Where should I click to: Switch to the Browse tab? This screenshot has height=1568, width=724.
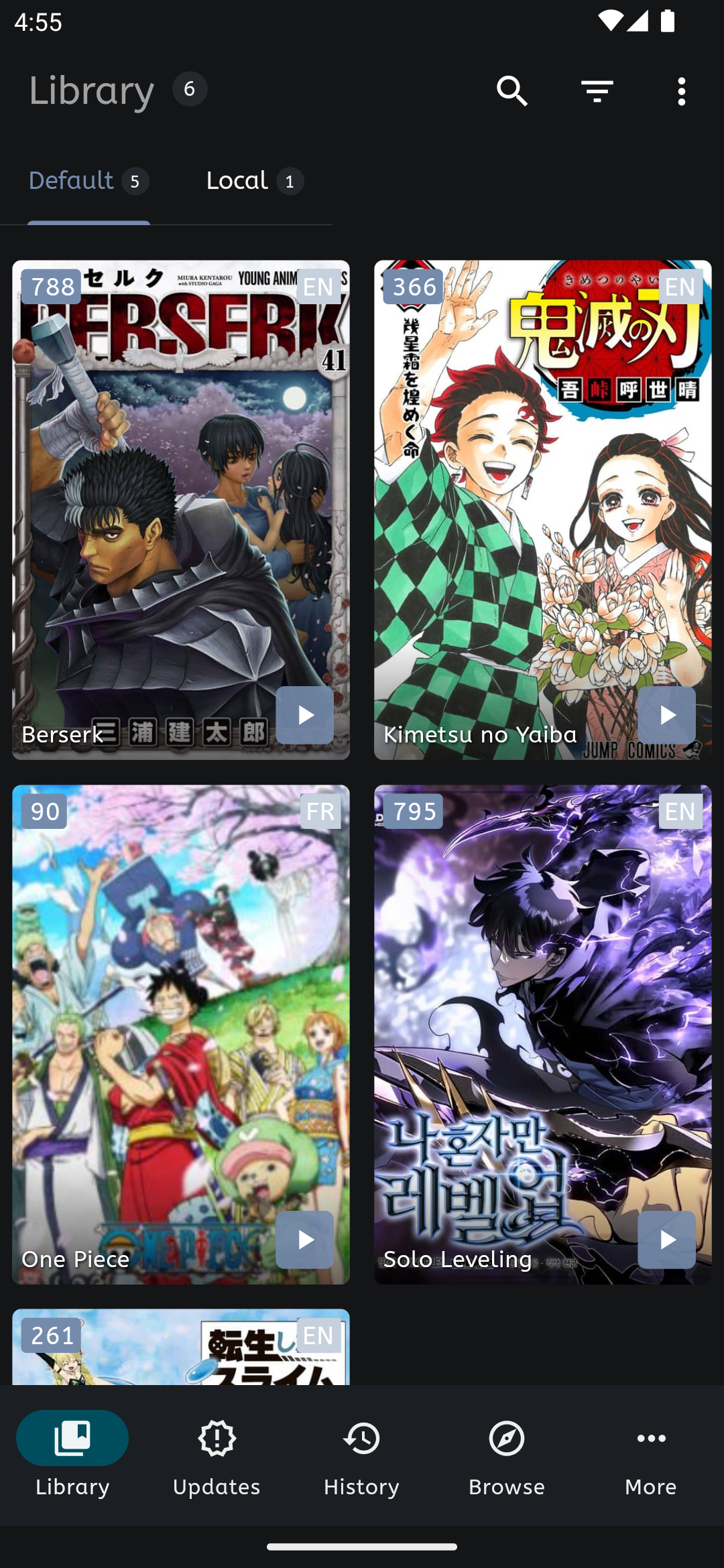pos(506,1455)
